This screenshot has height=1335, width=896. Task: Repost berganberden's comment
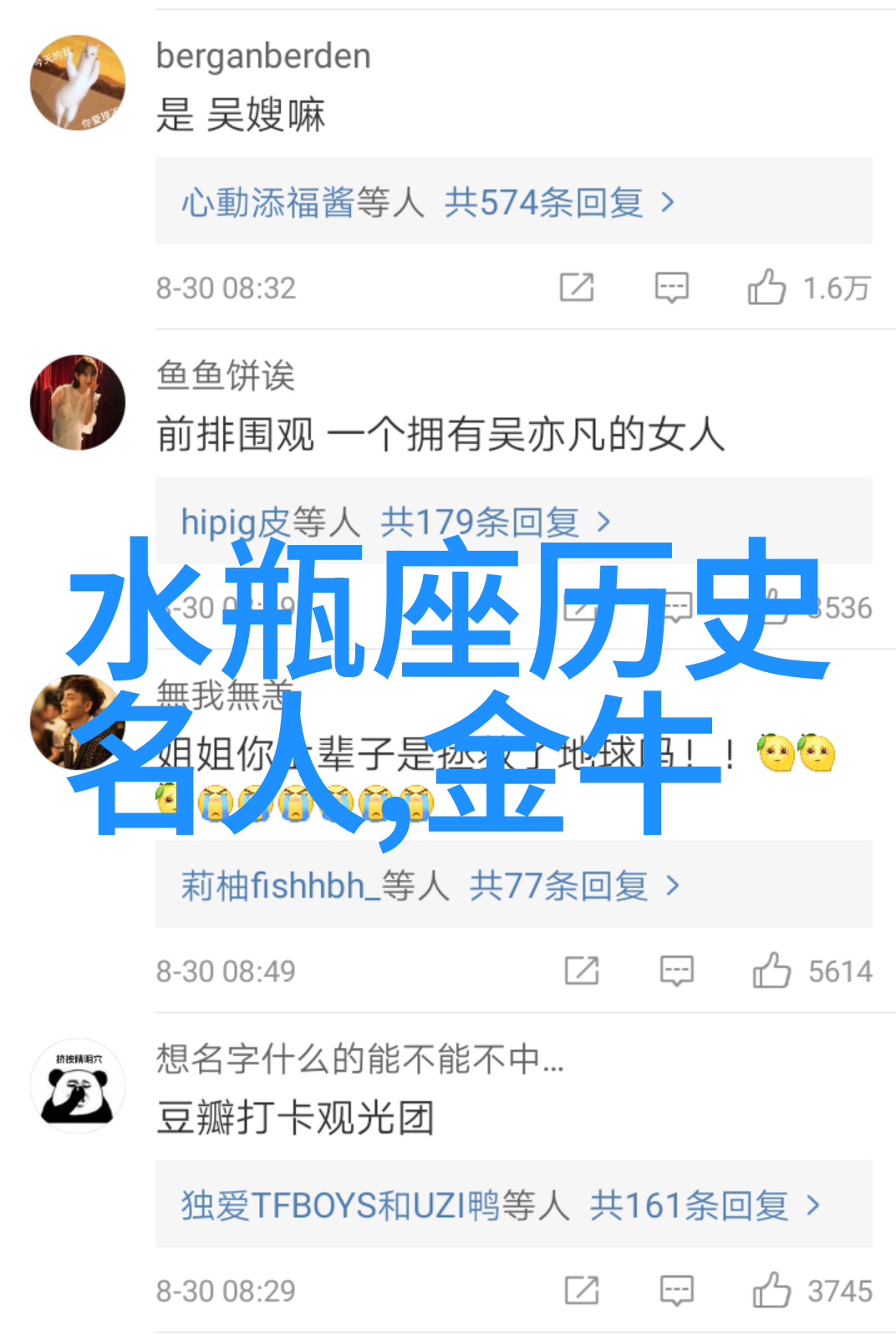tap(577, 288)
